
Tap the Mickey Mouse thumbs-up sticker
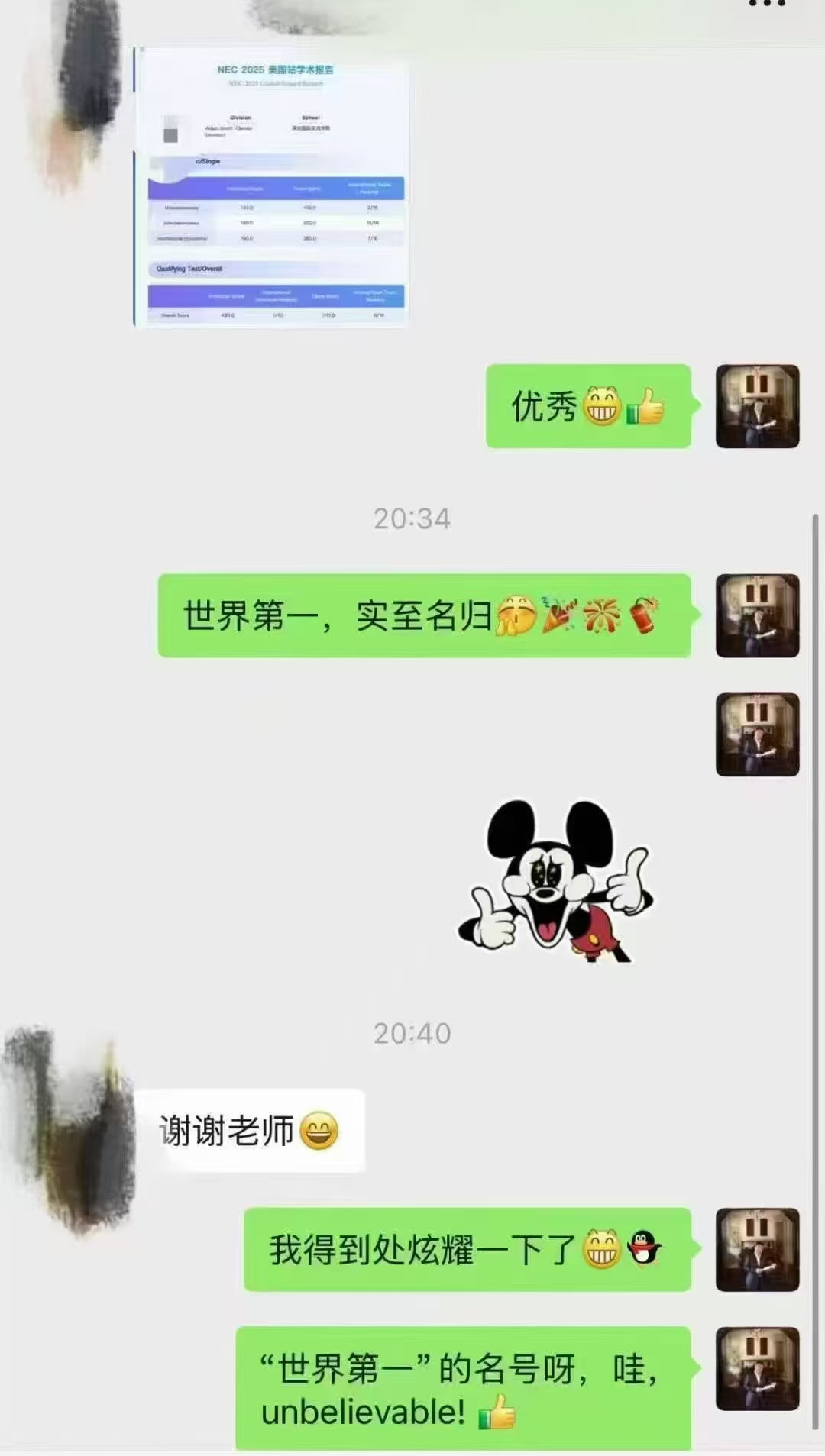coord(555,880)
